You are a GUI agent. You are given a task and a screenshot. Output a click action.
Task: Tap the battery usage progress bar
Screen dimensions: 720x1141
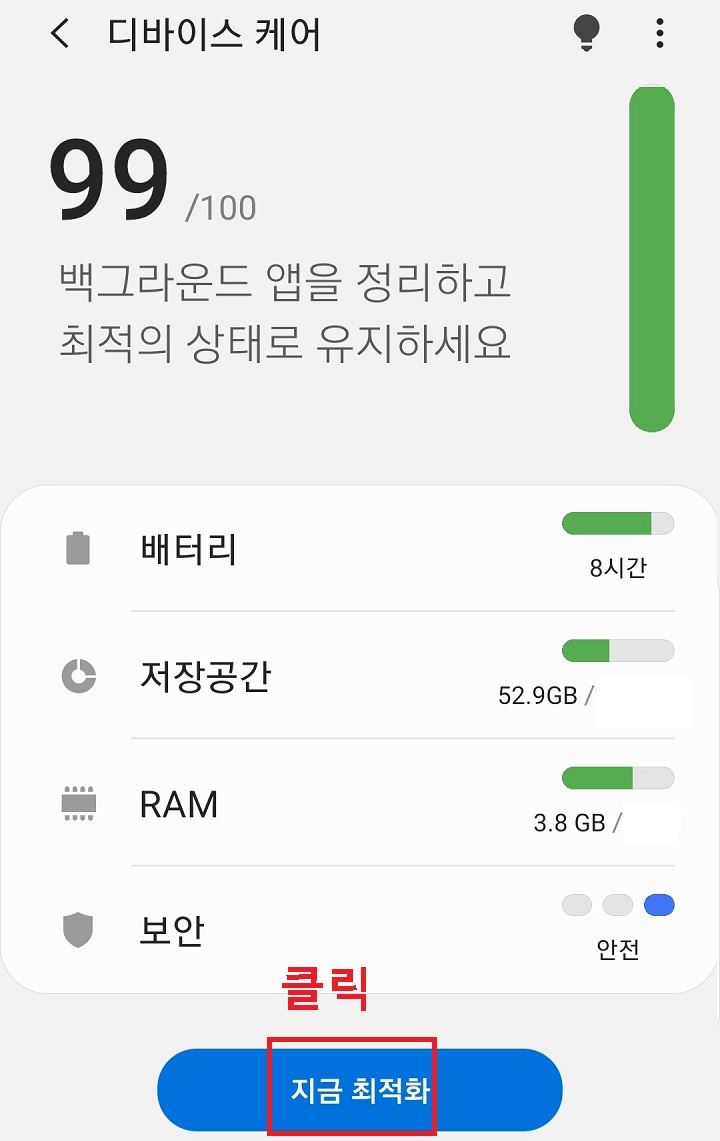[618, 521]
